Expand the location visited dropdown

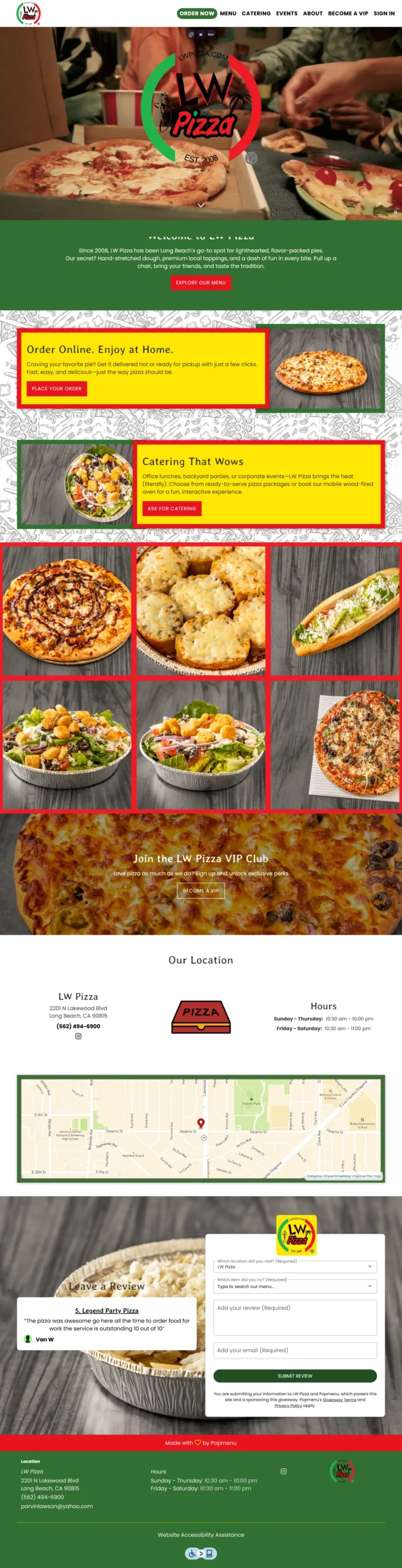tap(295, 1266)
